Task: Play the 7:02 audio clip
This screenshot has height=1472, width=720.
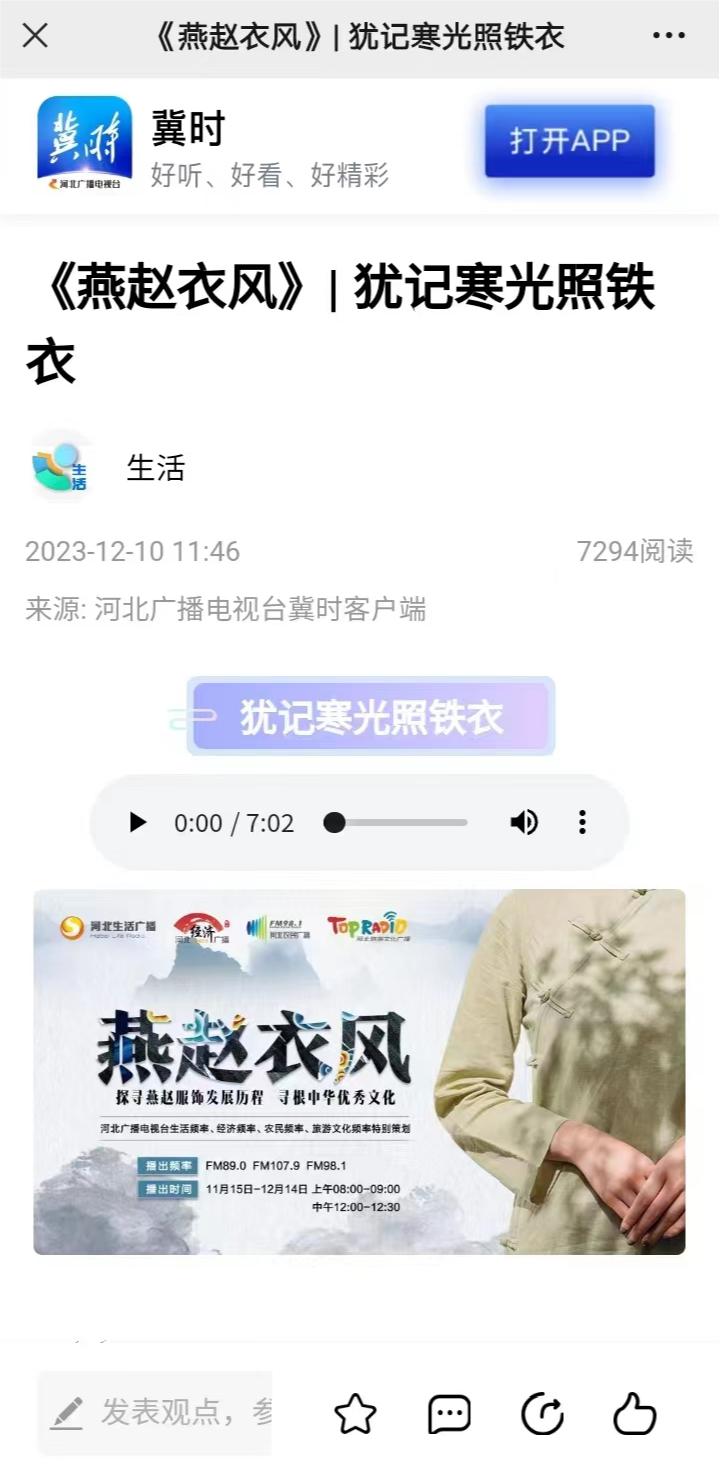Action: coord(138,822)
